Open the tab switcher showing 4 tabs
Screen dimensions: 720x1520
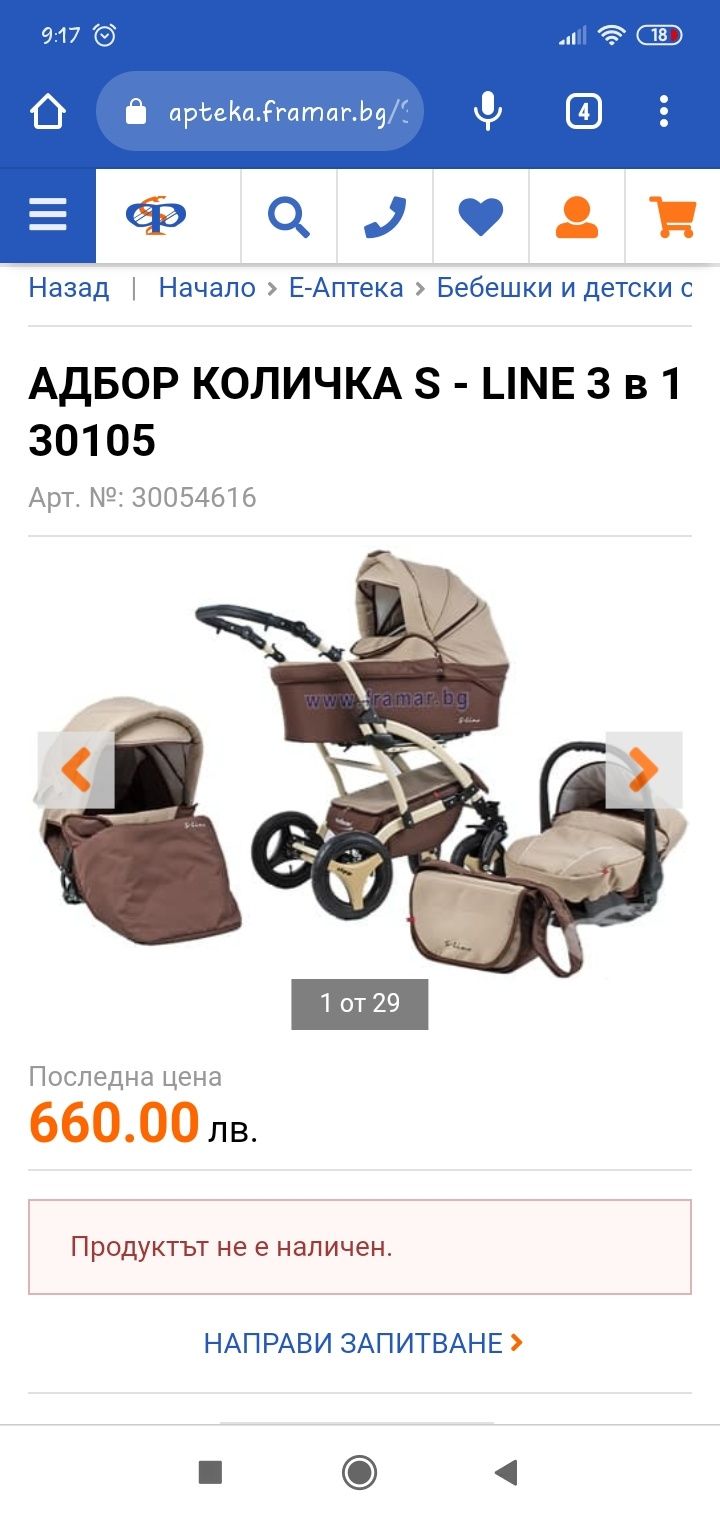584,112
